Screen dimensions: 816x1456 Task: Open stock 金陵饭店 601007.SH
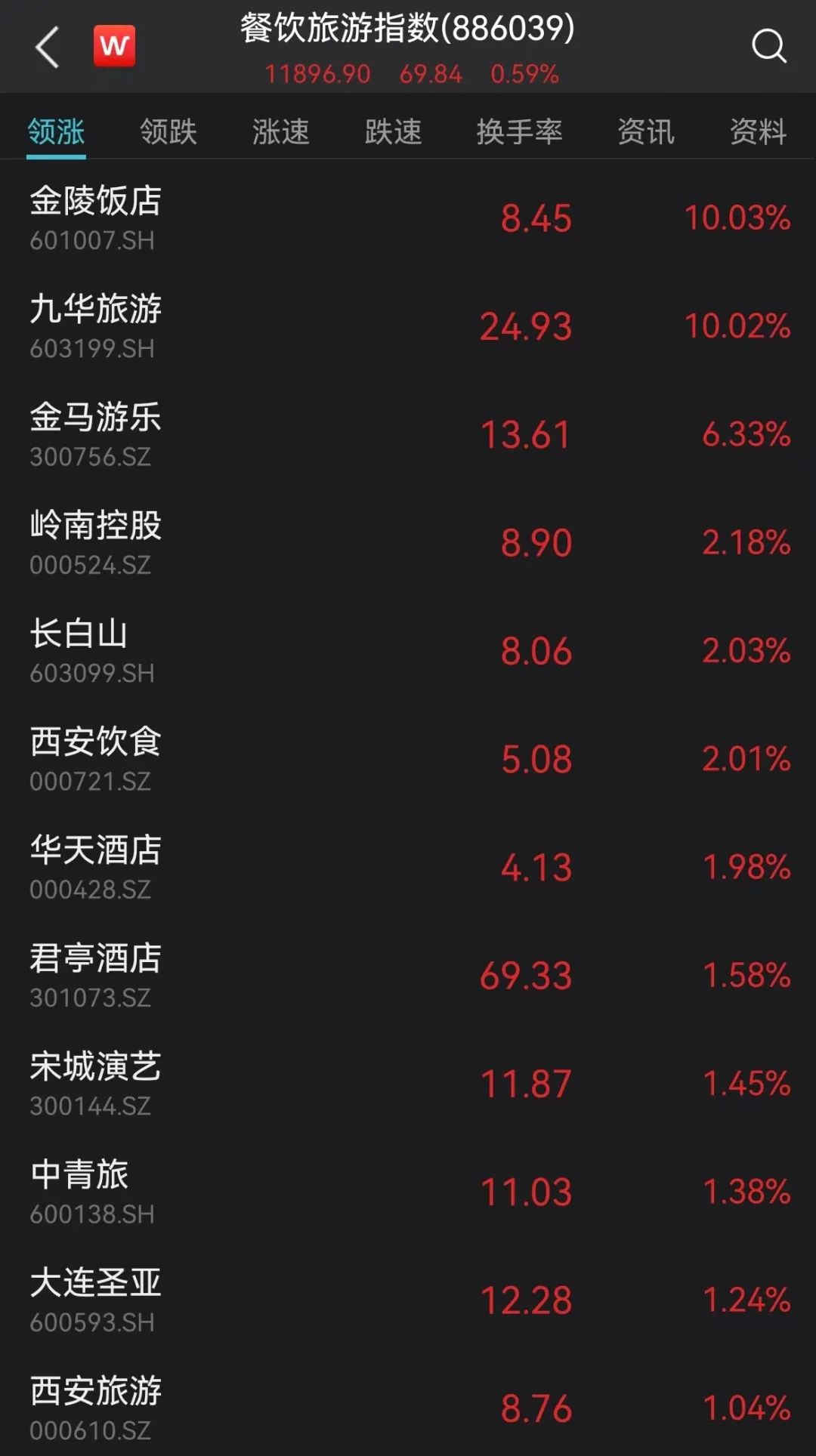click(x=408, y=217)
